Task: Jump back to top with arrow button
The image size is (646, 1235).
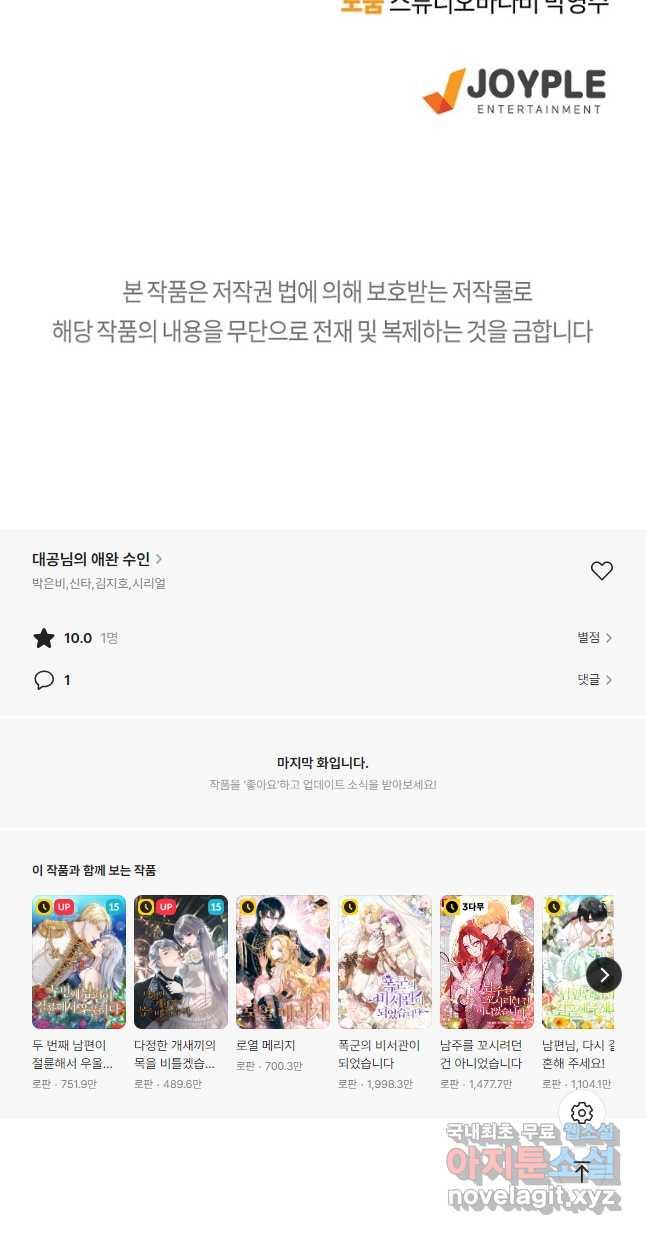Action: (x=582, y=1172)
